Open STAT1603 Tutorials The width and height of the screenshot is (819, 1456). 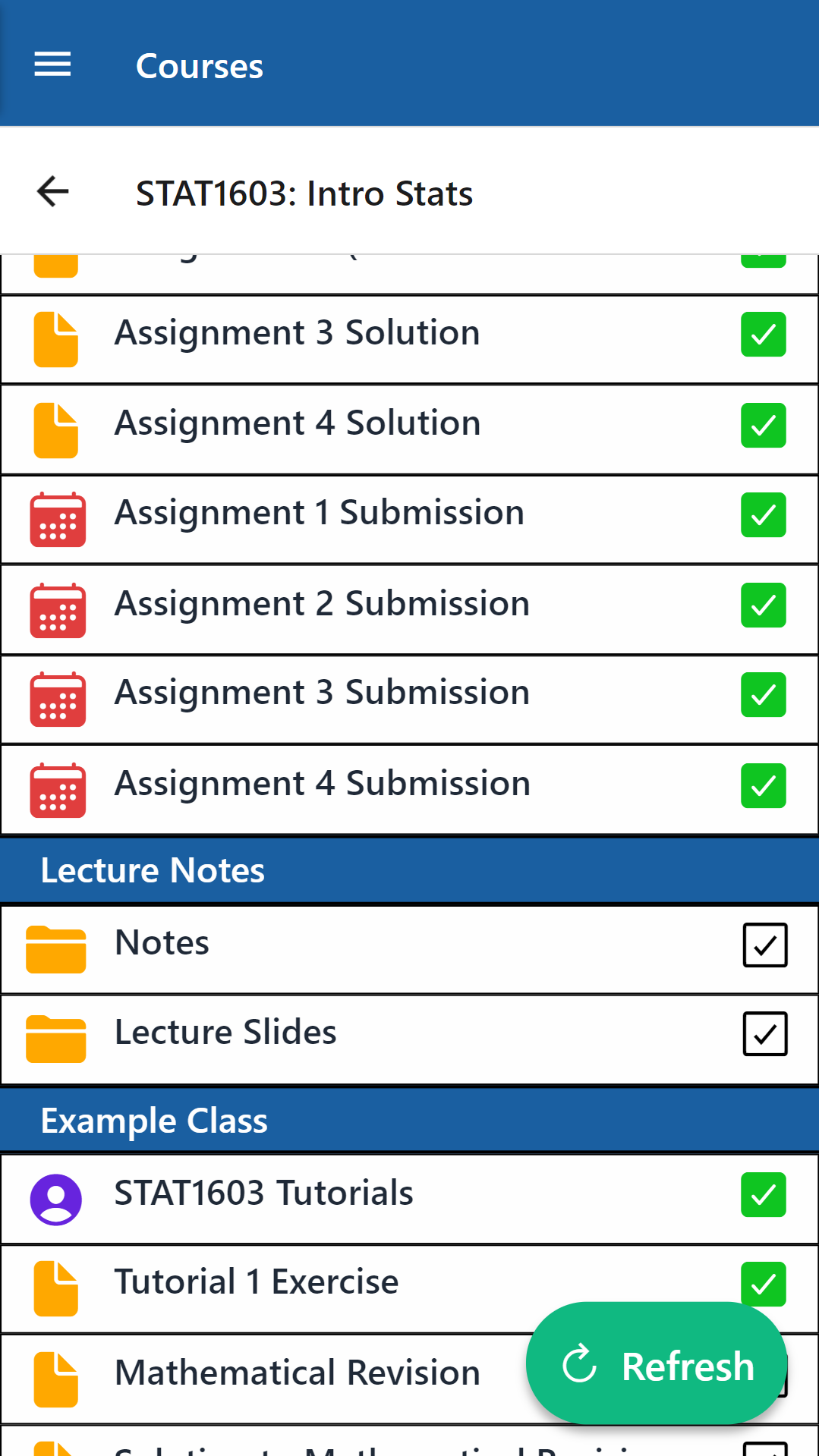(x=409, y=1199)
